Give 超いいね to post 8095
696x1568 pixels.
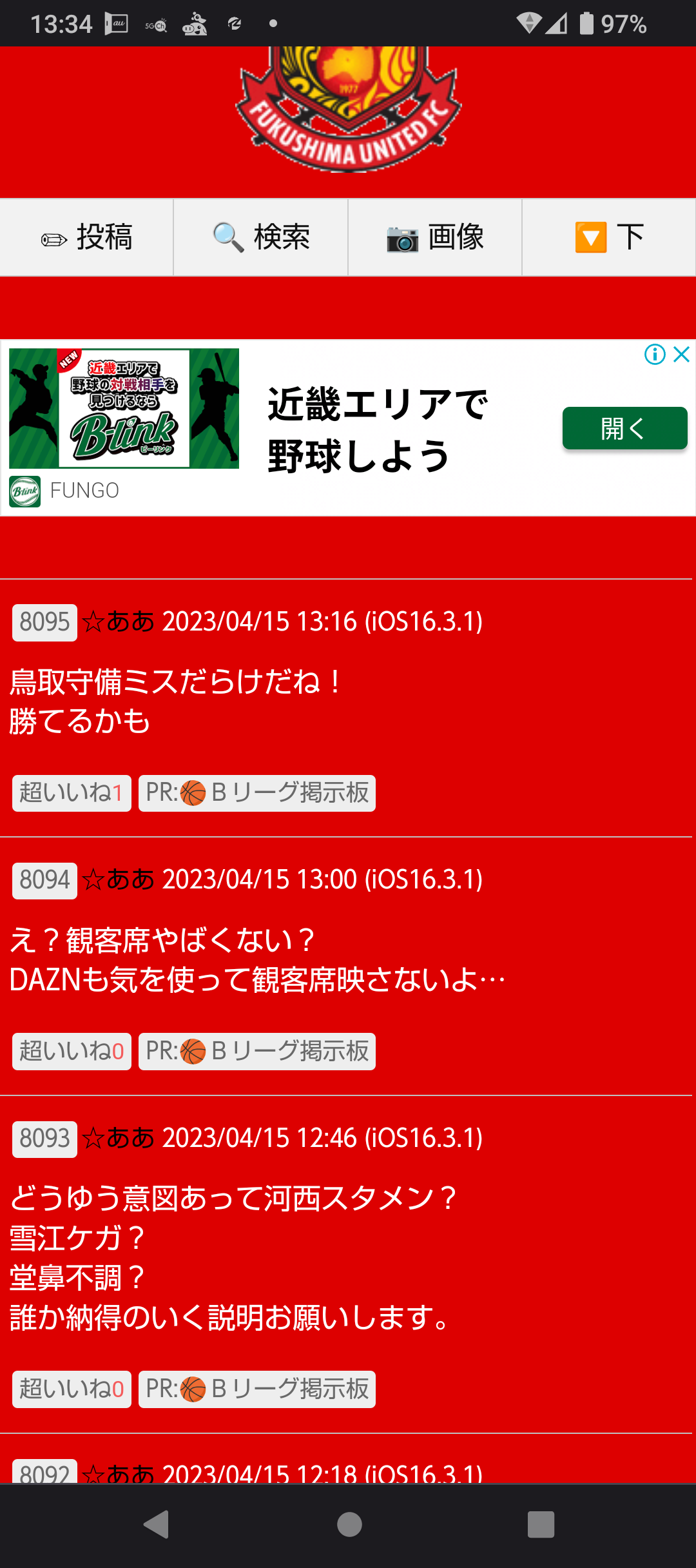coord(72,793)
